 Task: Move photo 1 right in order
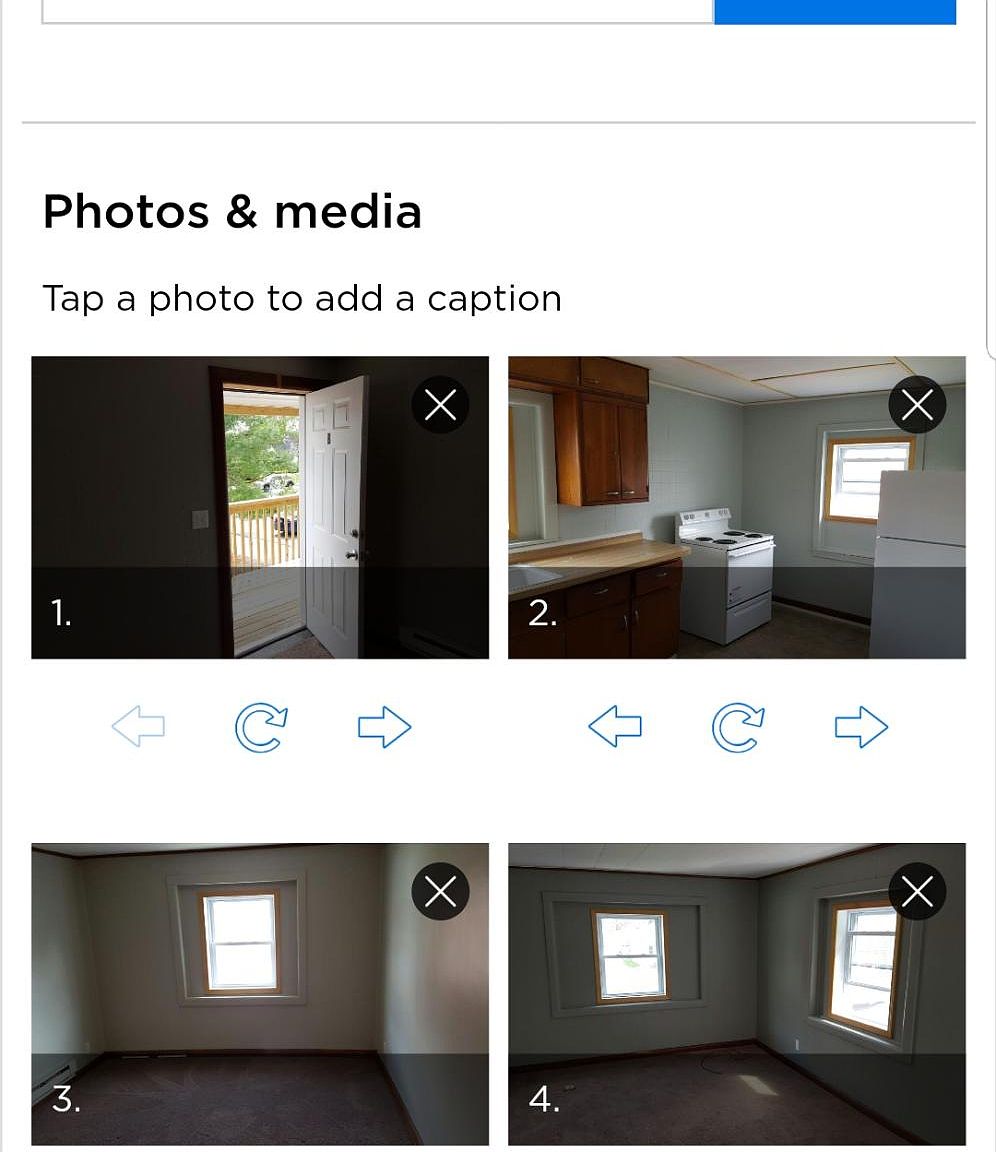tap(384, 727)
